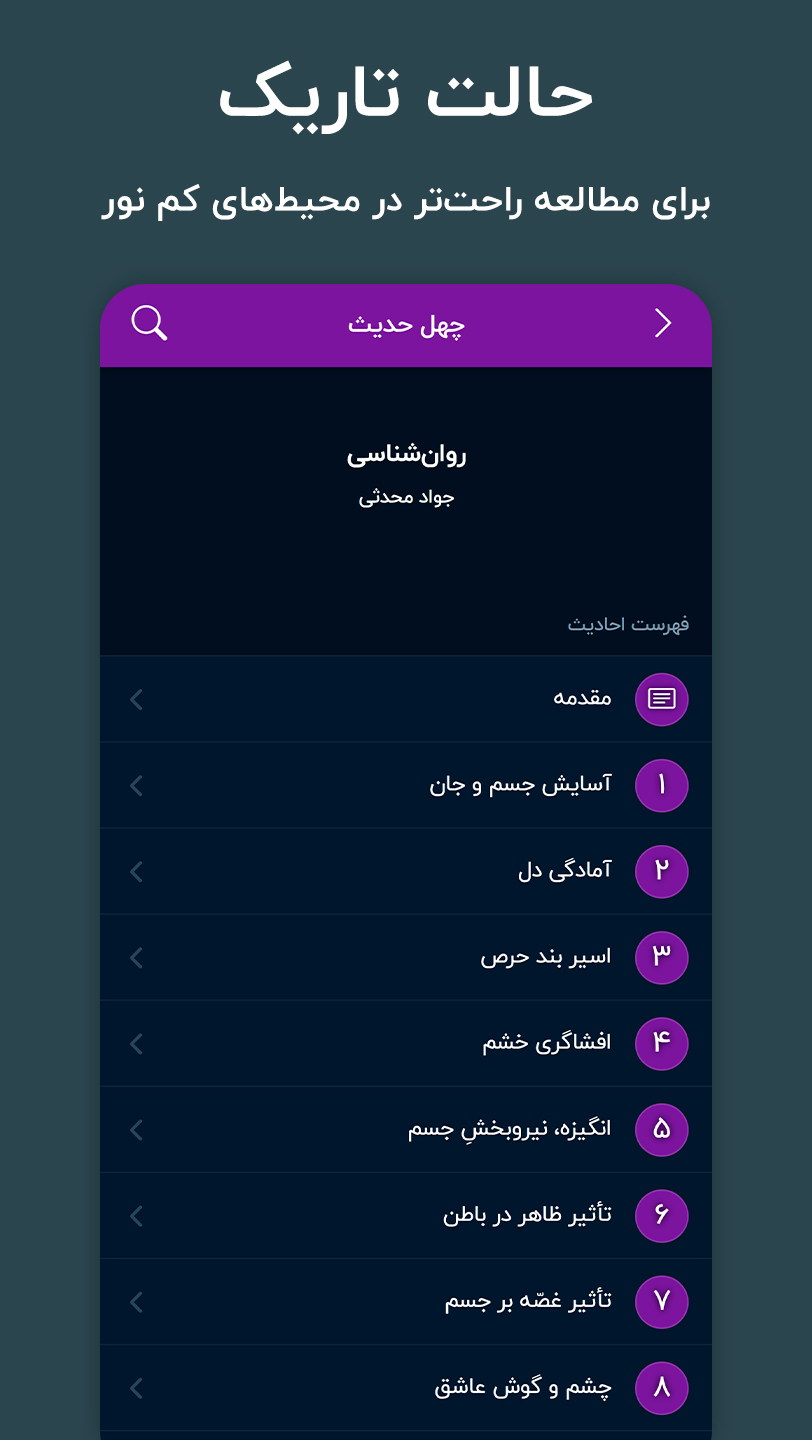812x1440 pixels.
Task: Select the ۸ badge beside چشم و گوش عاشق
Action: click(x=661, y=1387)
